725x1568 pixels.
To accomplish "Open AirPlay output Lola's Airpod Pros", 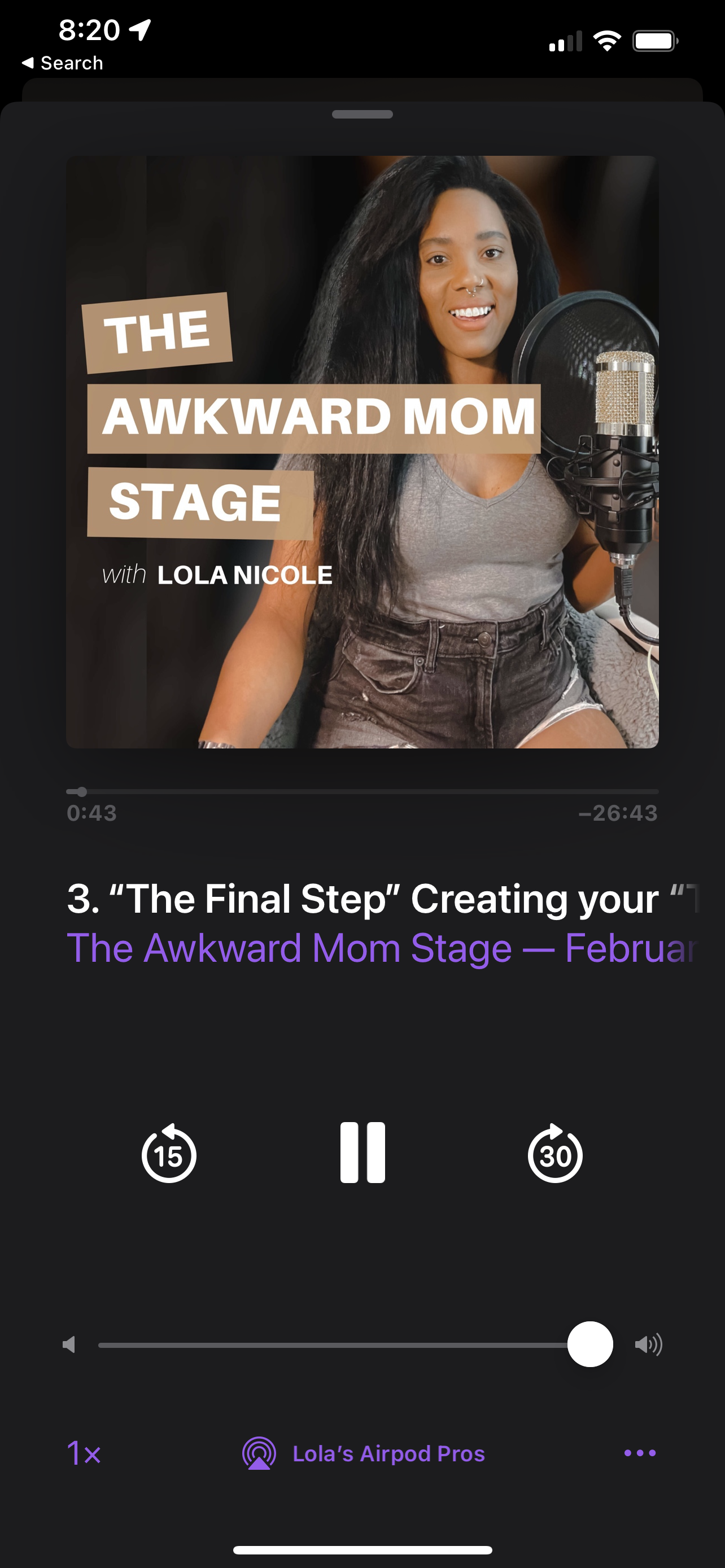I will tap(364, 1453).
